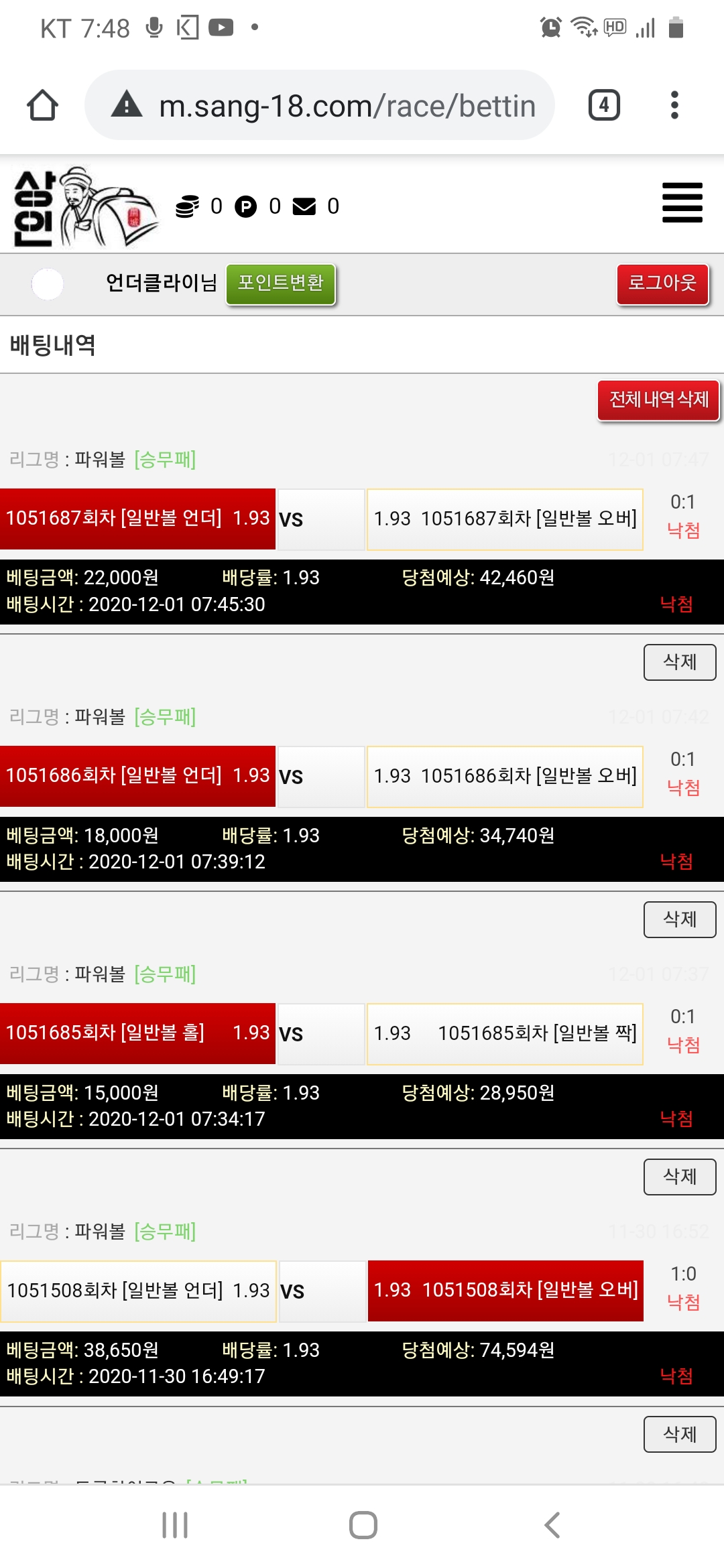Open the tab switcher showing 4 tabs
Image resolution: width=724 pixels, height=1568 pixels.
(x=603, y=105)
